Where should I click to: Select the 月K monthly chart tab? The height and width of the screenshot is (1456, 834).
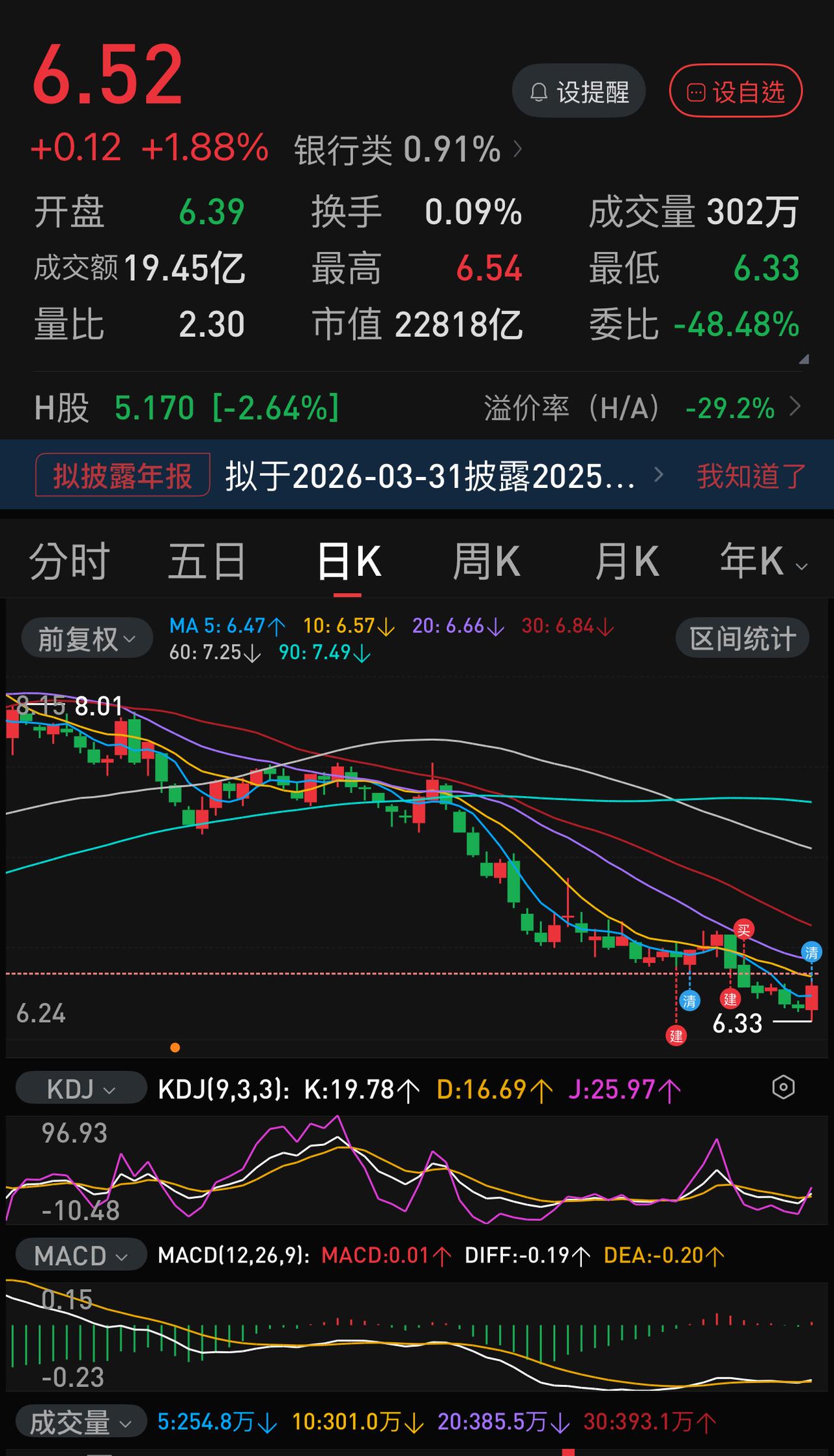pyautogui.click(x=627, y=559)
